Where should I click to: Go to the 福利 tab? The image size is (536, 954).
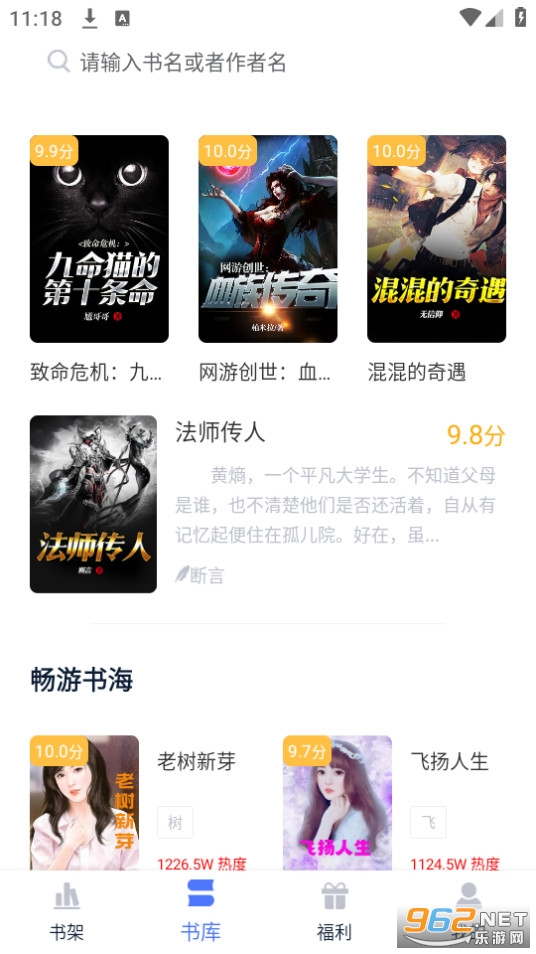pos(334,912)
